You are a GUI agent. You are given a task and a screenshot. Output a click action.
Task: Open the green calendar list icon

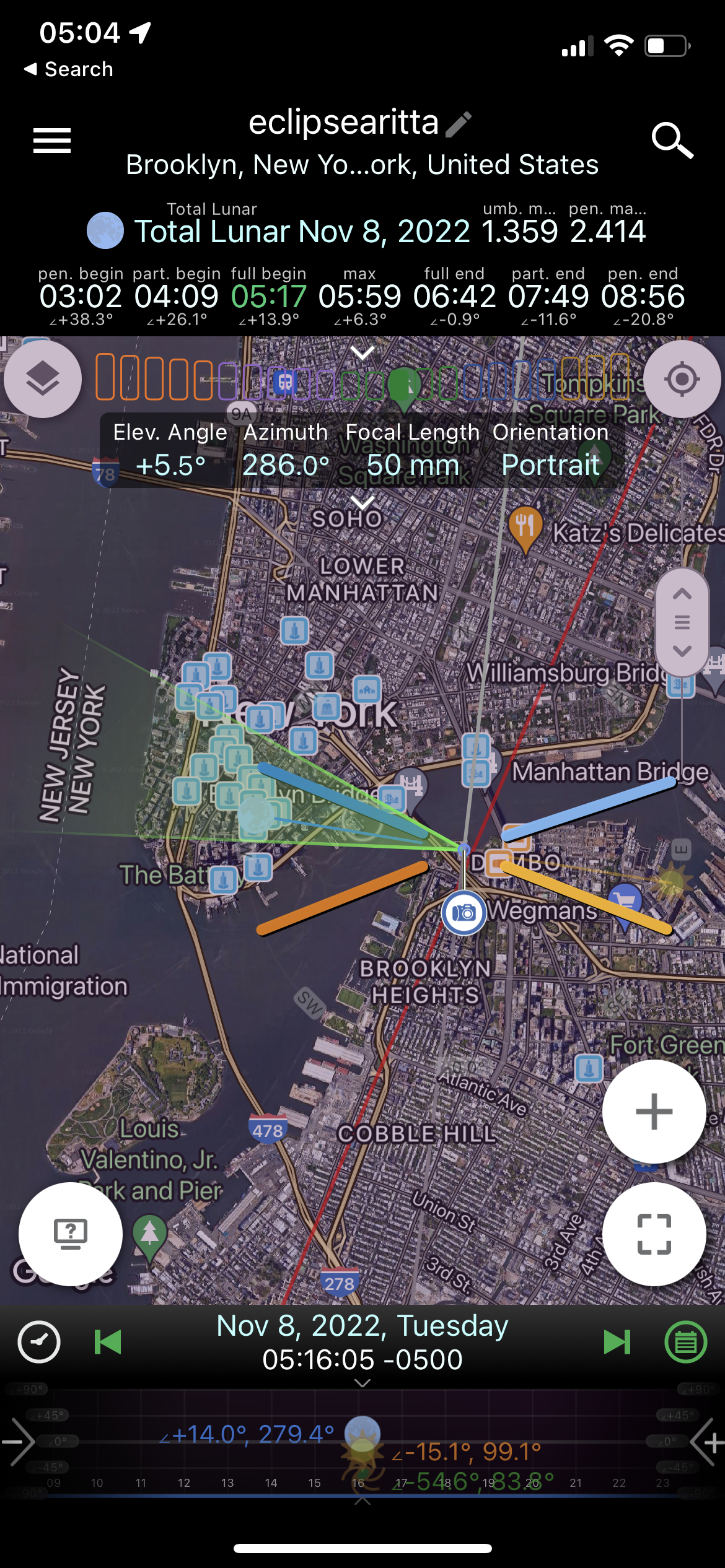pyautogui.click(x=685, y=1343)
